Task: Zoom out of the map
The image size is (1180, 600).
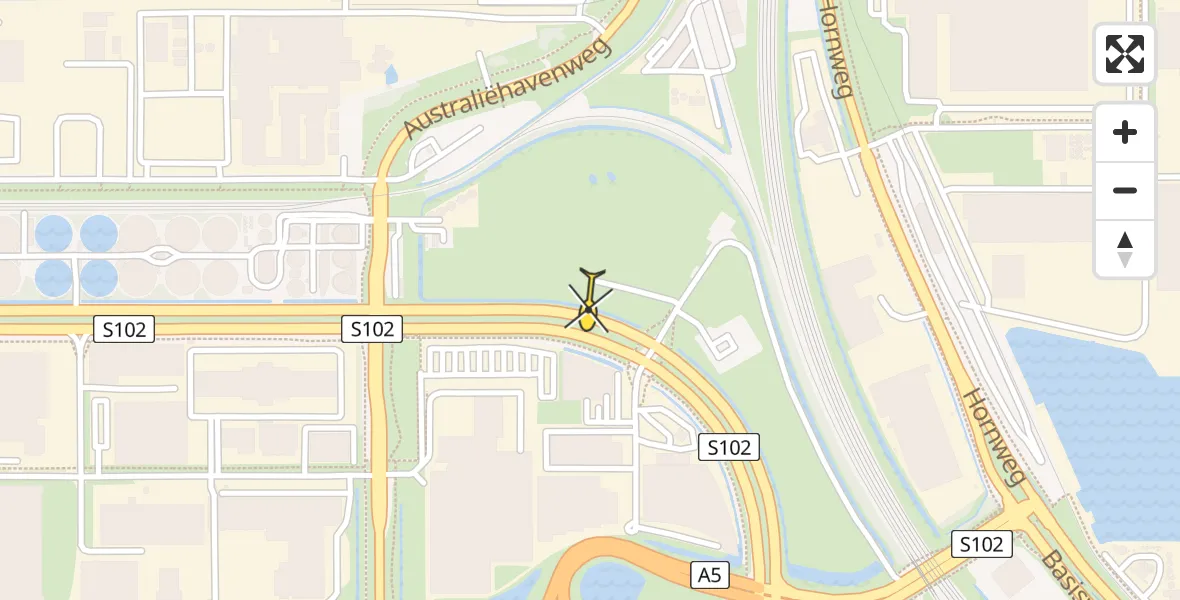Action: (x=1125, y=190)
